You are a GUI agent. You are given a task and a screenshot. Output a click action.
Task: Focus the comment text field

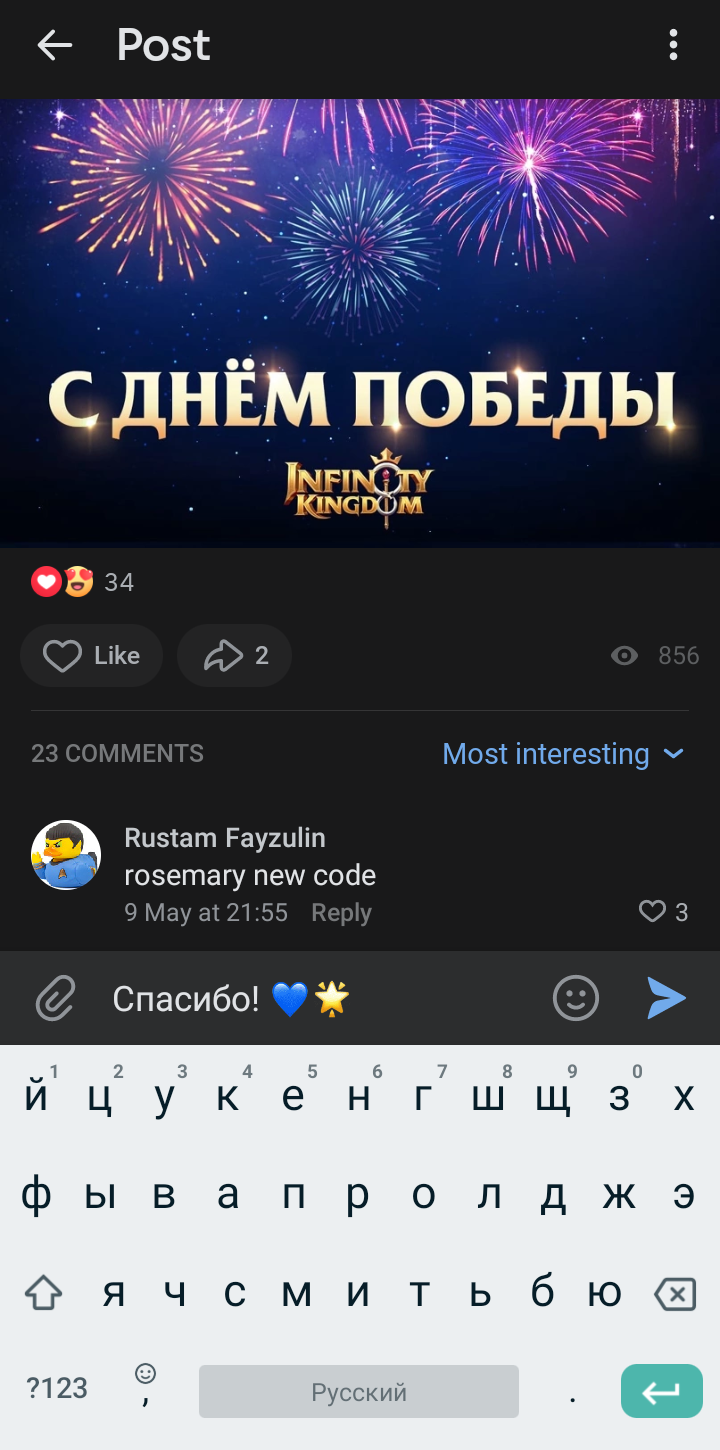click(320, 998)
